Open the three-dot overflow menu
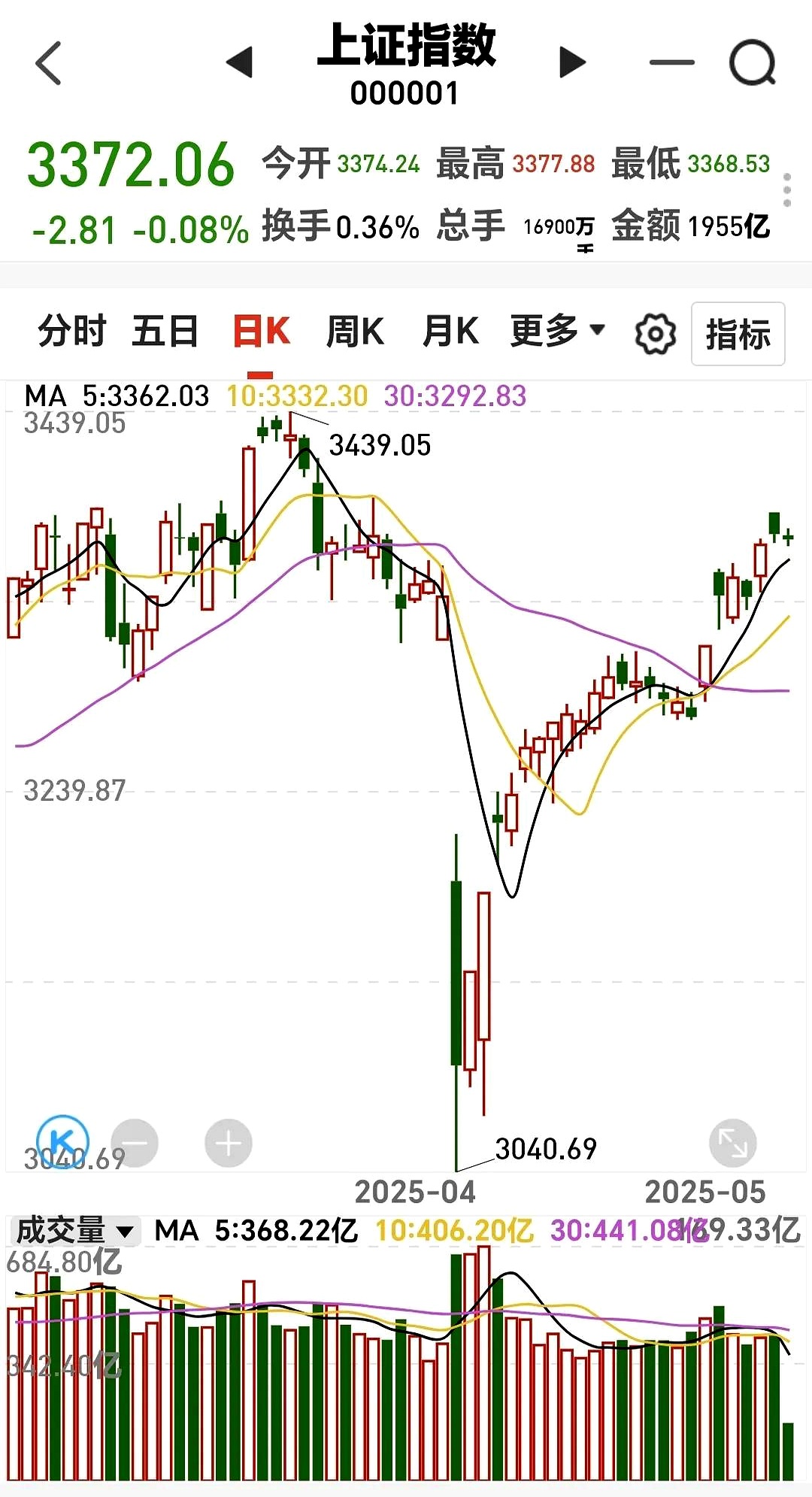Screen dimensions: 812x1497 [x=786, y=190]
